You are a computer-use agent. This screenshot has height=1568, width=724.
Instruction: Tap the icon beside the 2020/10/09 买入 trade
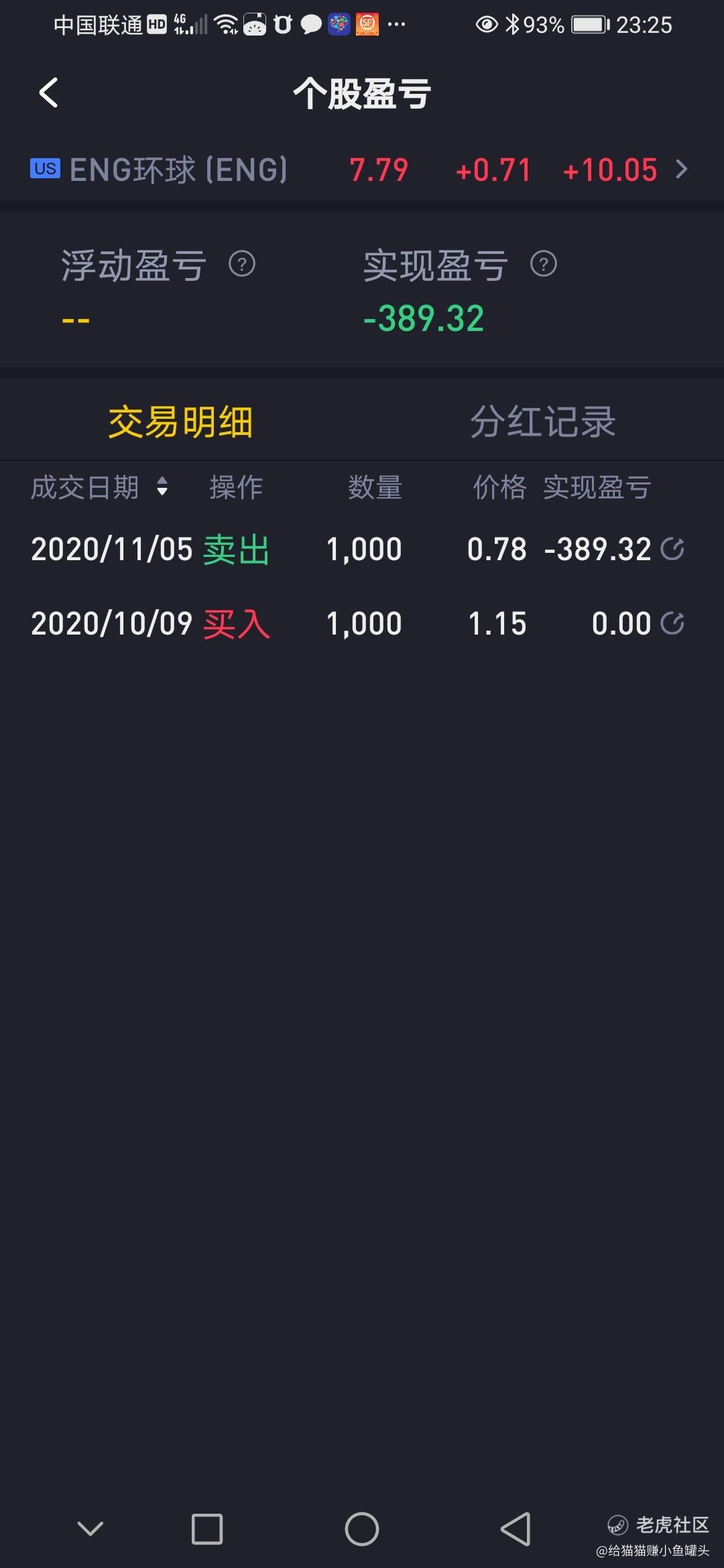click(672, 623)
